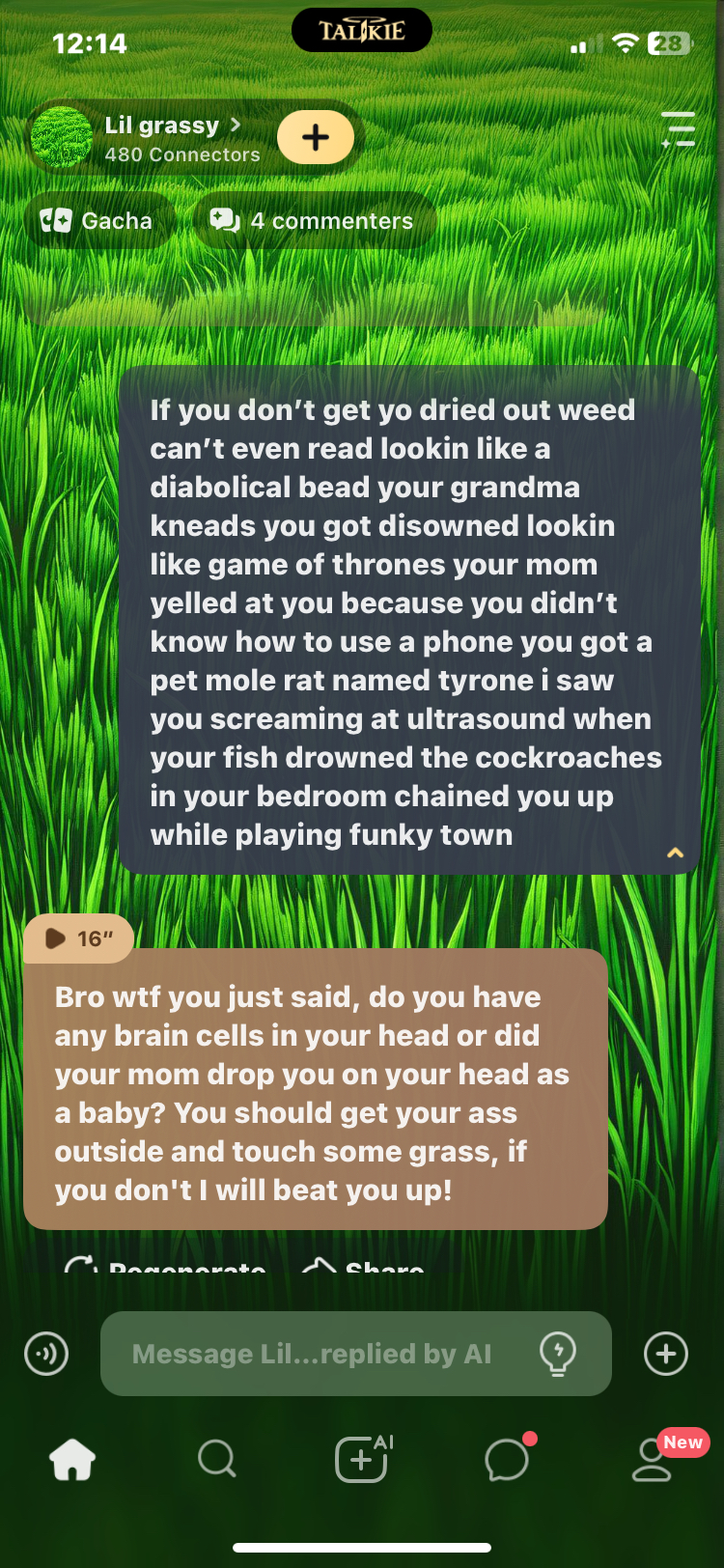Screen dimensions: 724x1568
Task: Share the AI reply
Action: pyautogui.click(x=365, y=1267)
